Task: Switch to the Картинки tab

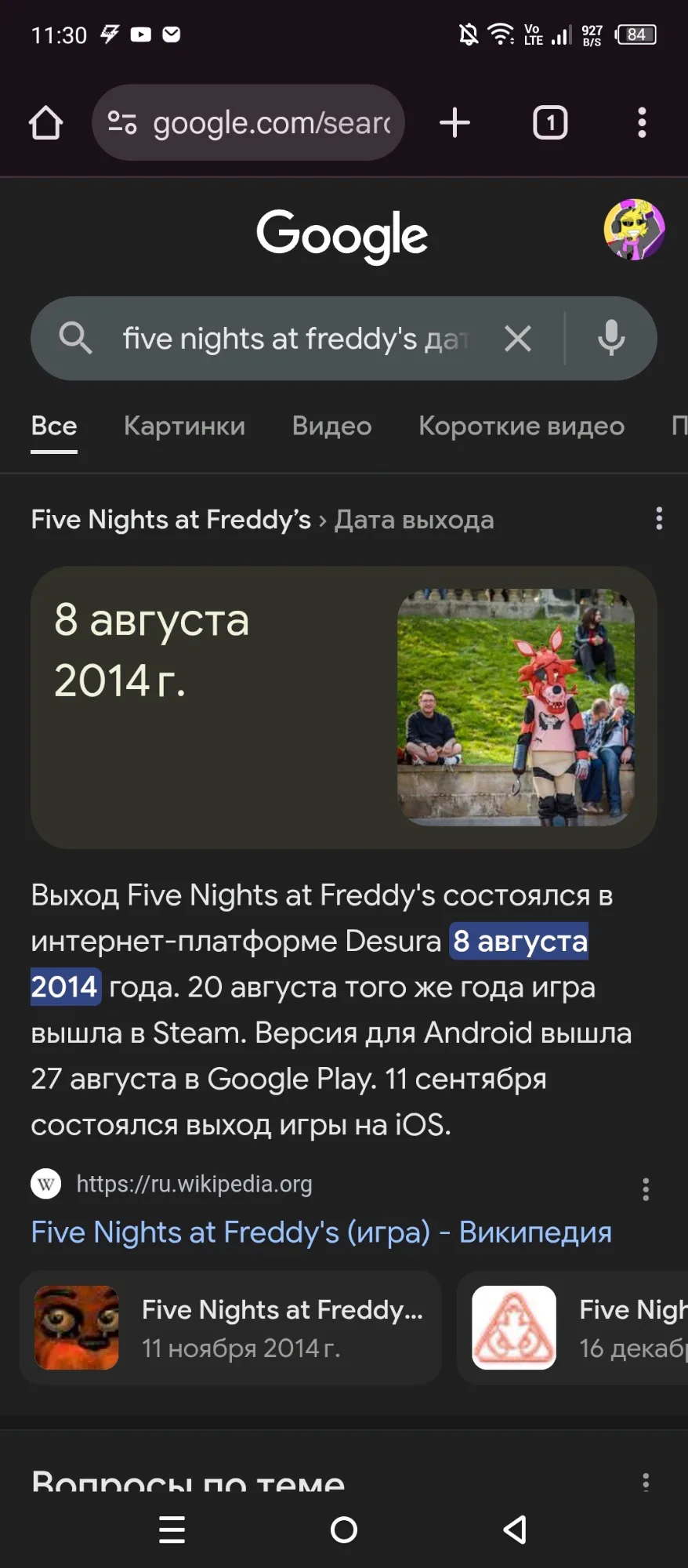Action: coord(184,426)
